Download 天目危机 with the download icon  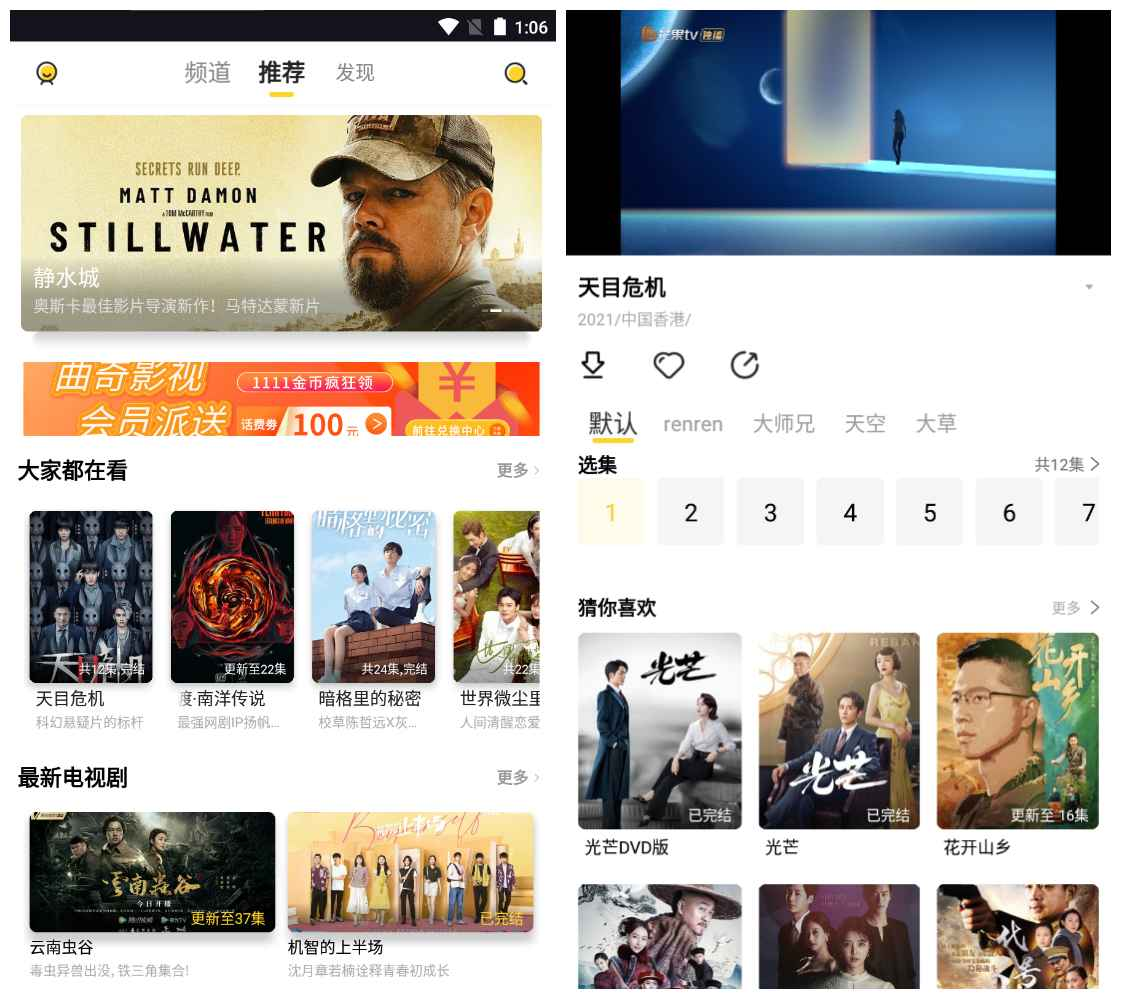click(593, 365)
